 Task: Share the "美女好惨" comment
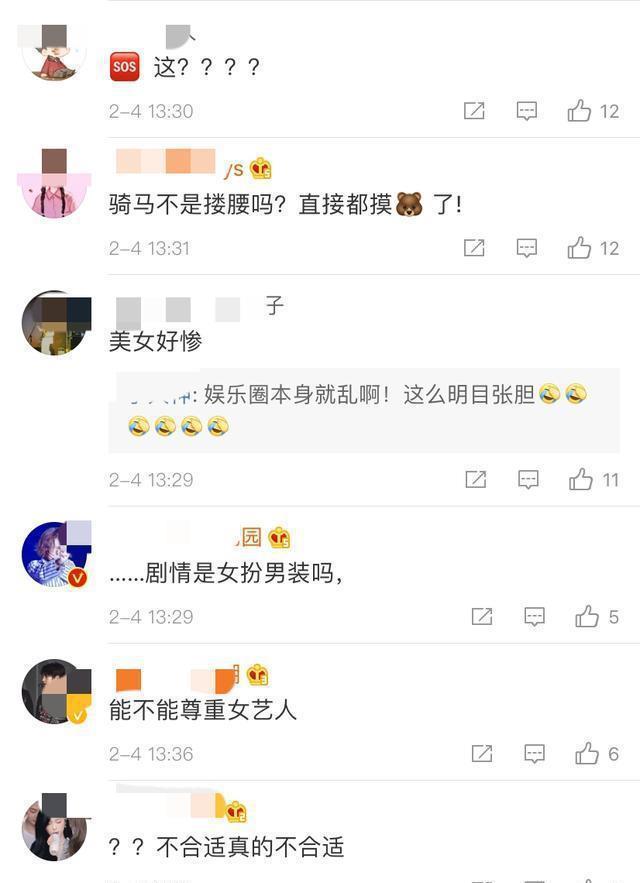tap(475, 480)
